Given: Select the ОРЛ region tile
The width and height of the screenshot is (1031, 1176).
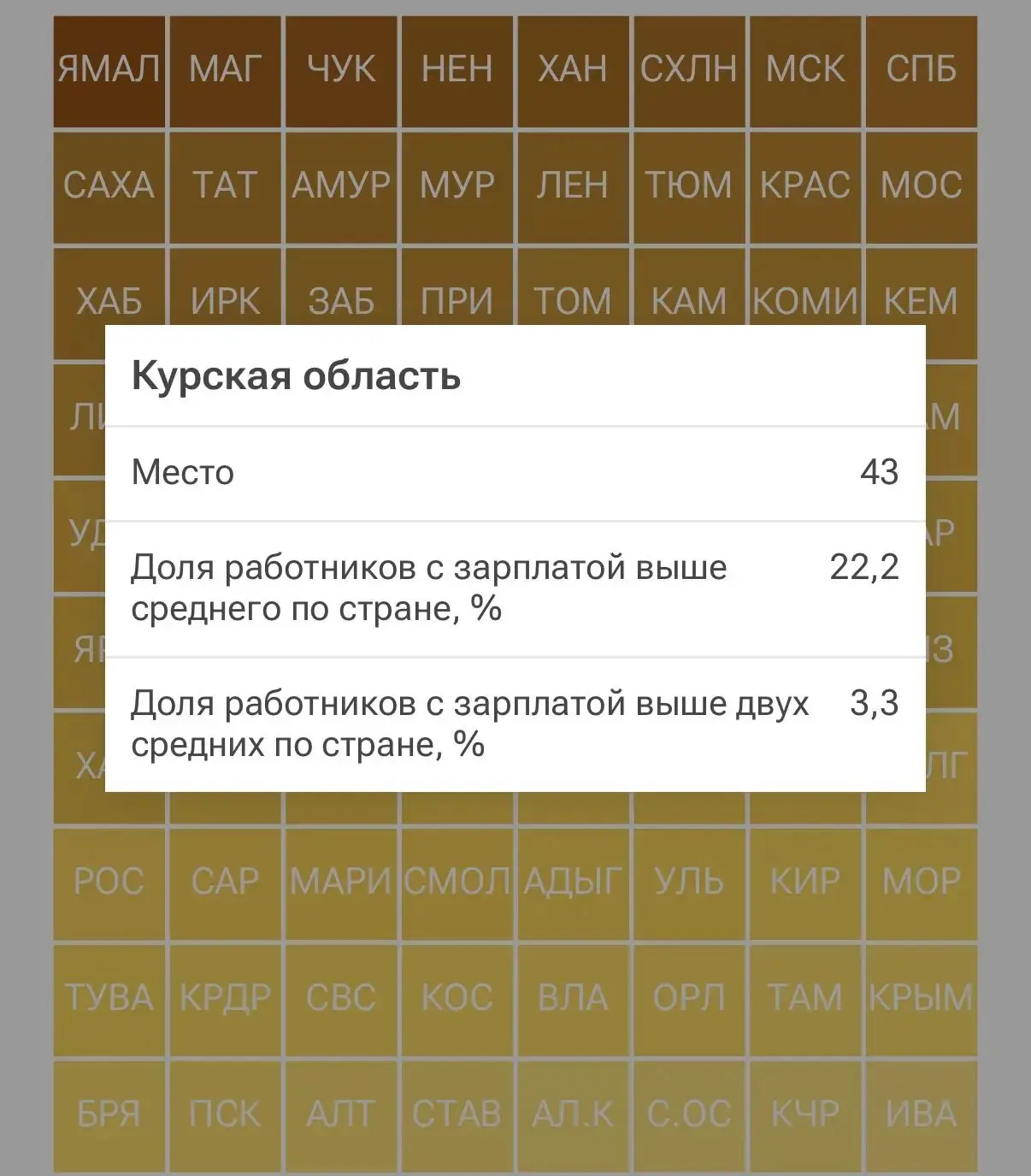Looking at the screenshot, I should [689, 999].
